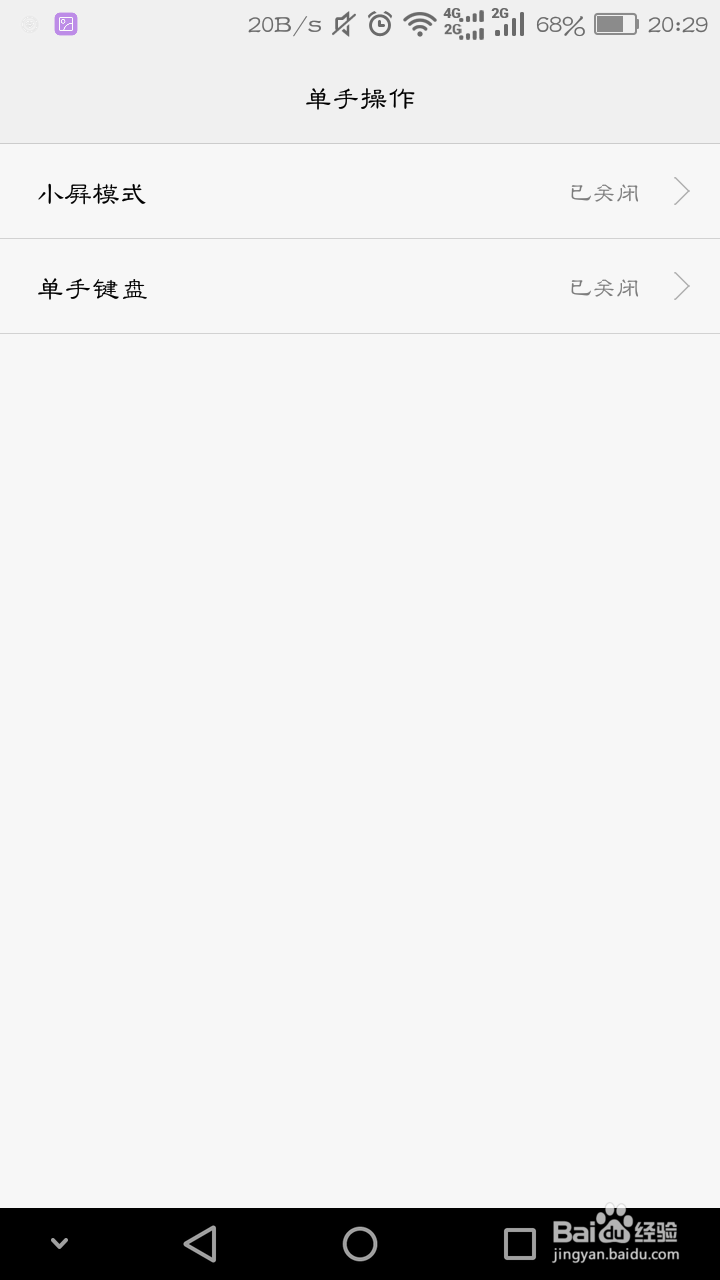Screen dimensions: 720x1280
Task: Enable 单手键盘 showing 已关闭
Action: tap(604, 288)
